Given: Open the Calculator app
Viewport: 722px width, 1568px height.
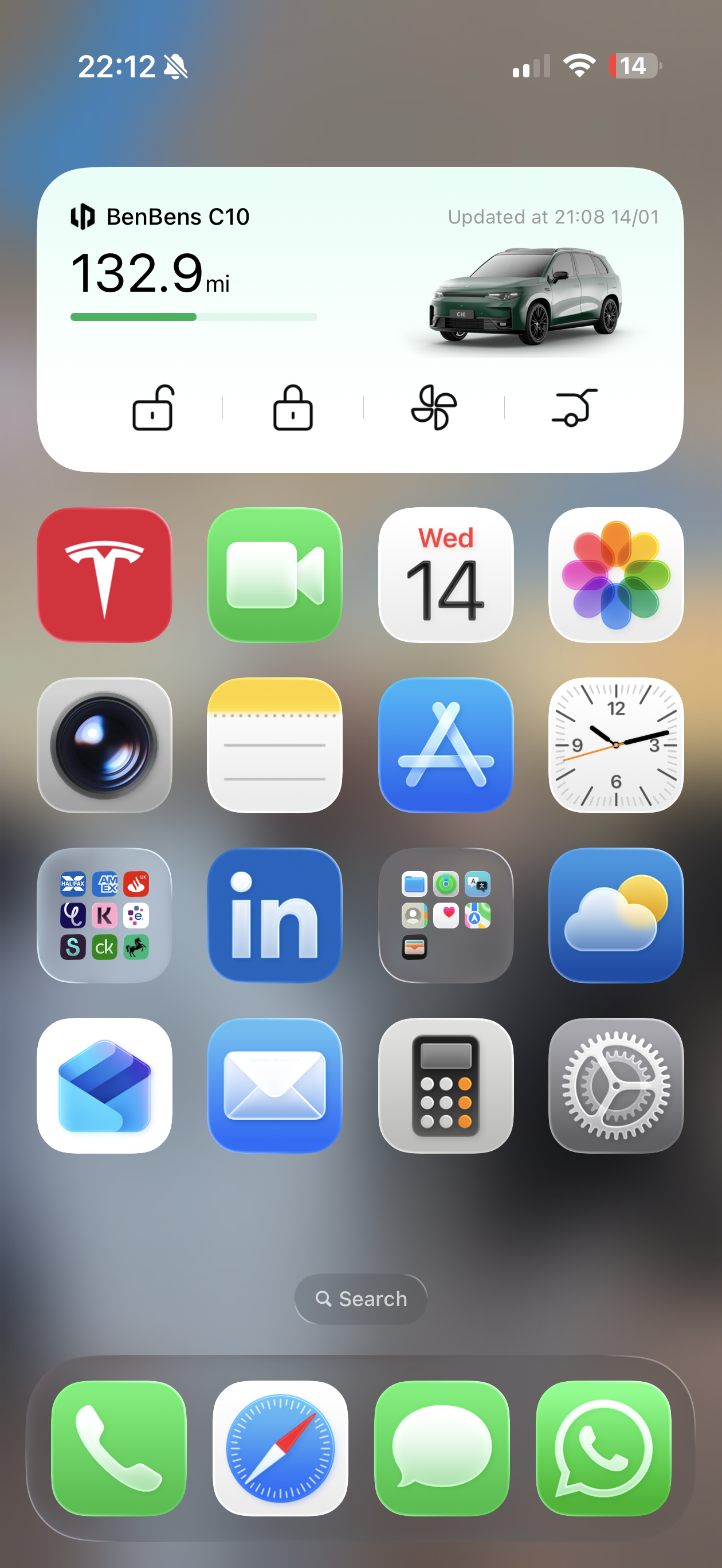Looking at the screenshot, I should pos(446,1086).
